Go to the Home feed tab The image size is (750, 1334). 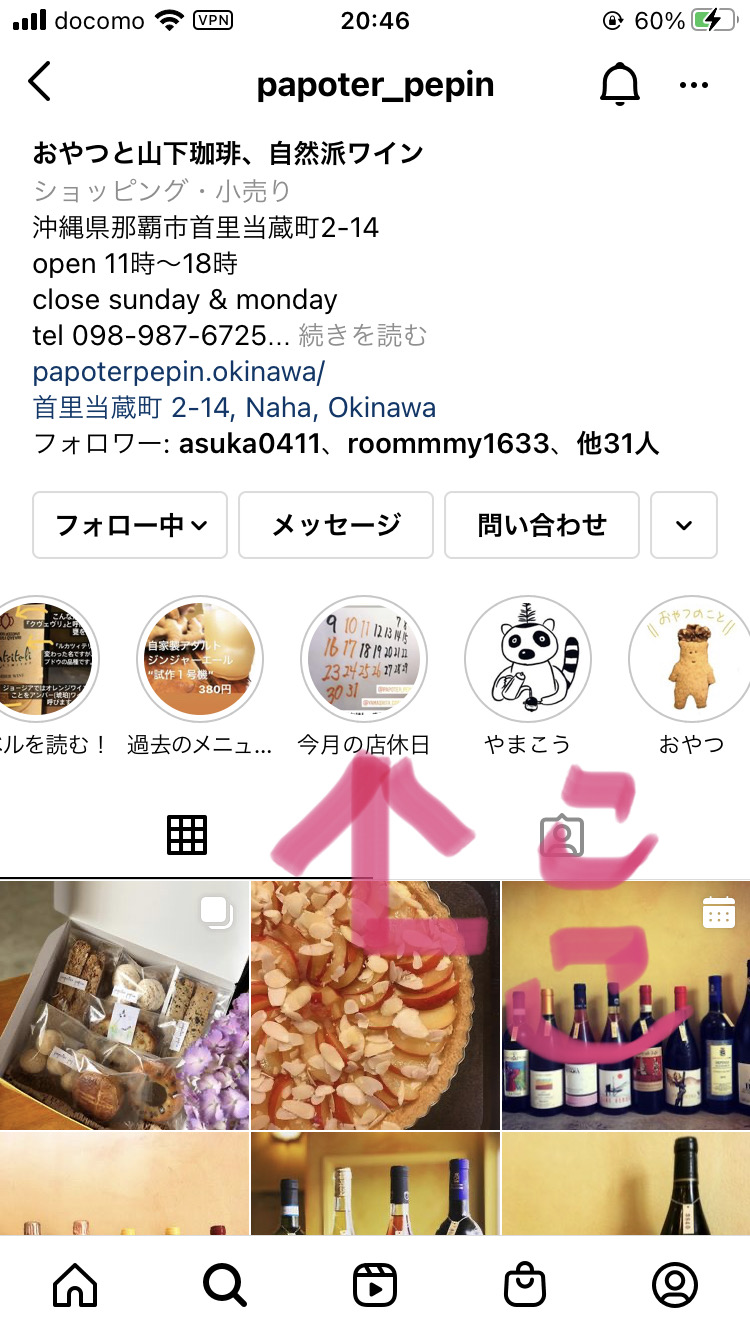pos(75,1285)
